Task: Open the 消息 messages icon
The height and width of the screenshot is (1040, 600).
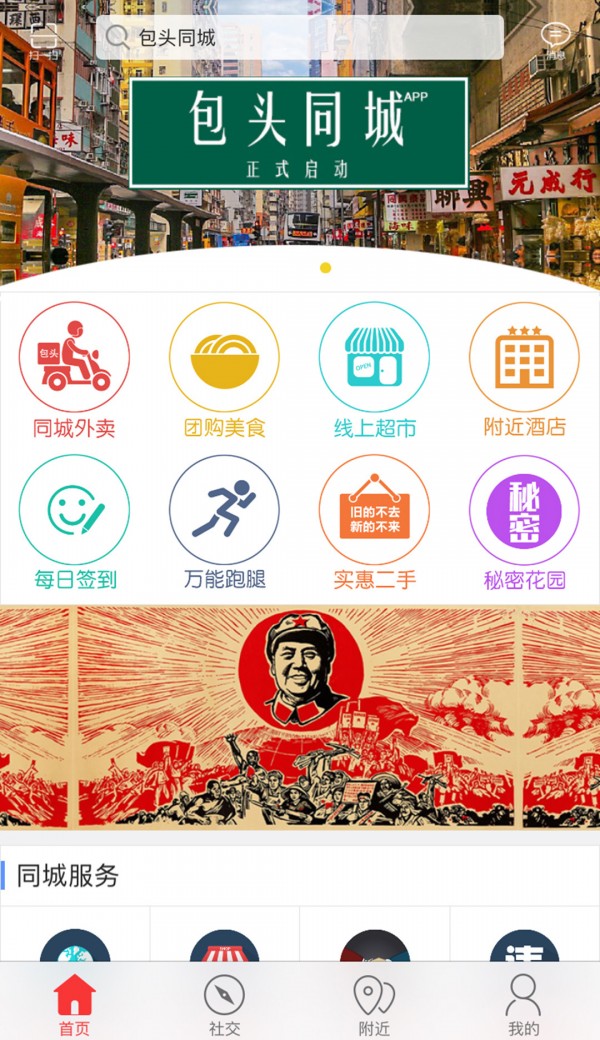Action: pos(555,38)
